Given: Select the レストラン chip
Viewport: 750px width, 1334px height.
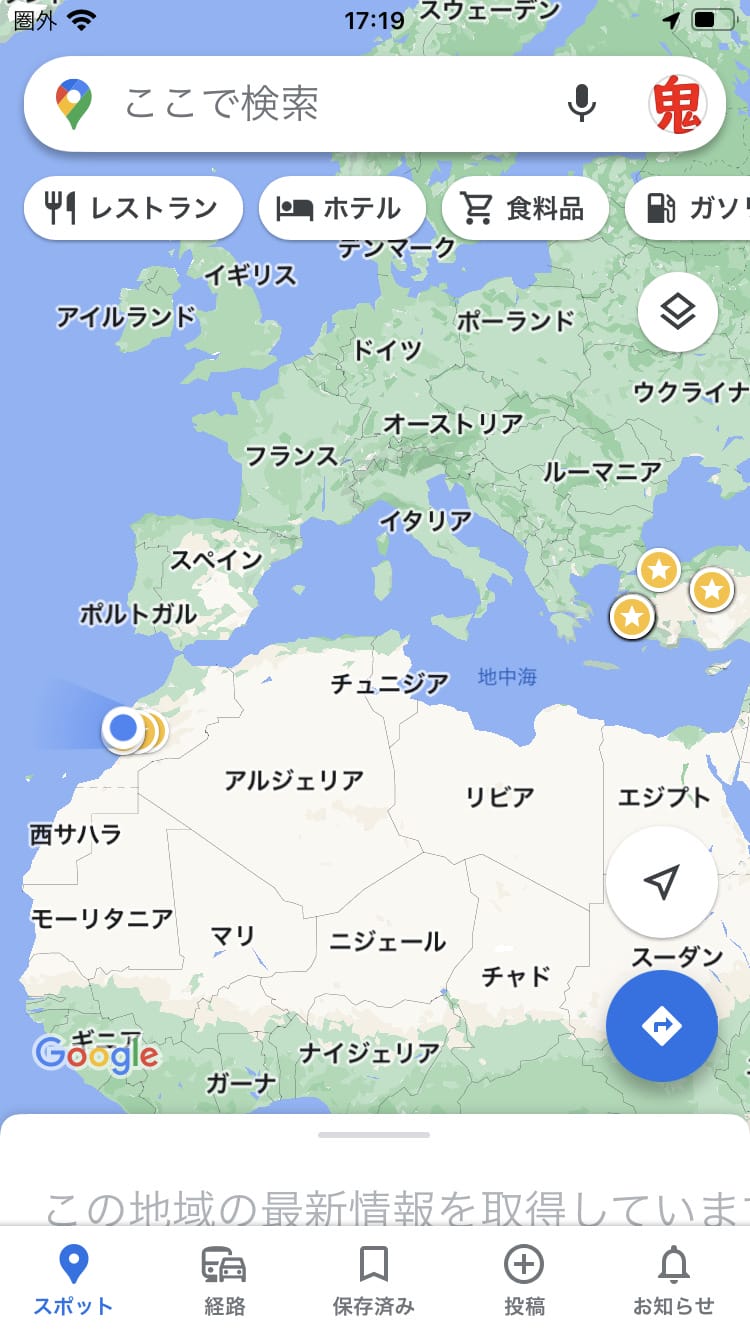Looking at the screenshot, I should pyautogui.click(x=133, y=208).
